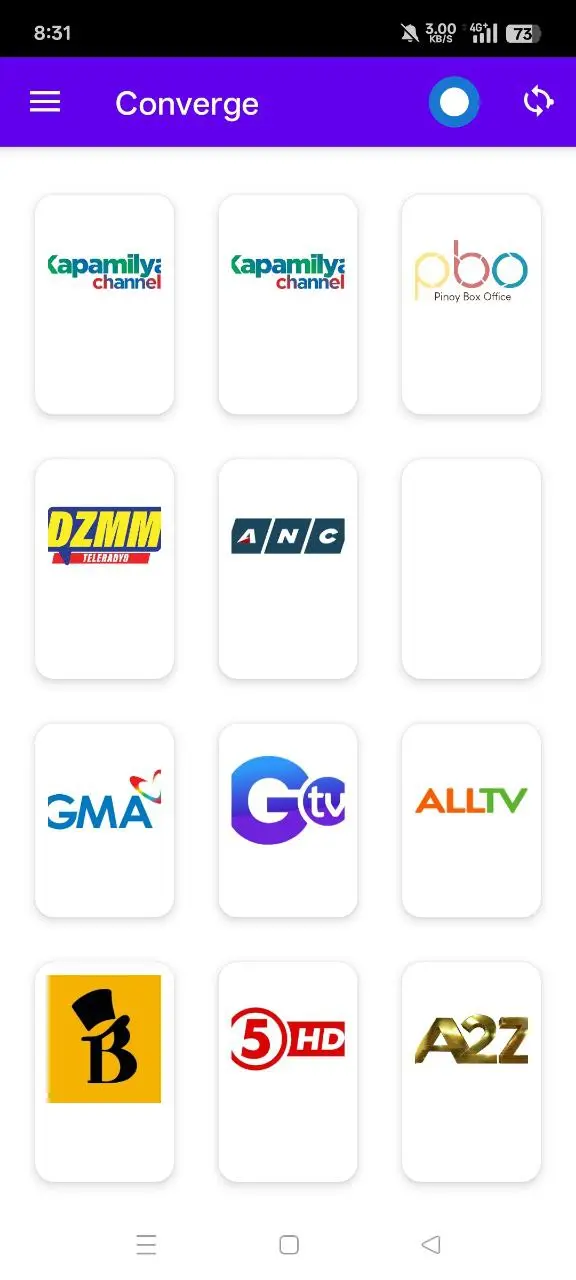Open the ALLTV channel

tap(471, 820)
